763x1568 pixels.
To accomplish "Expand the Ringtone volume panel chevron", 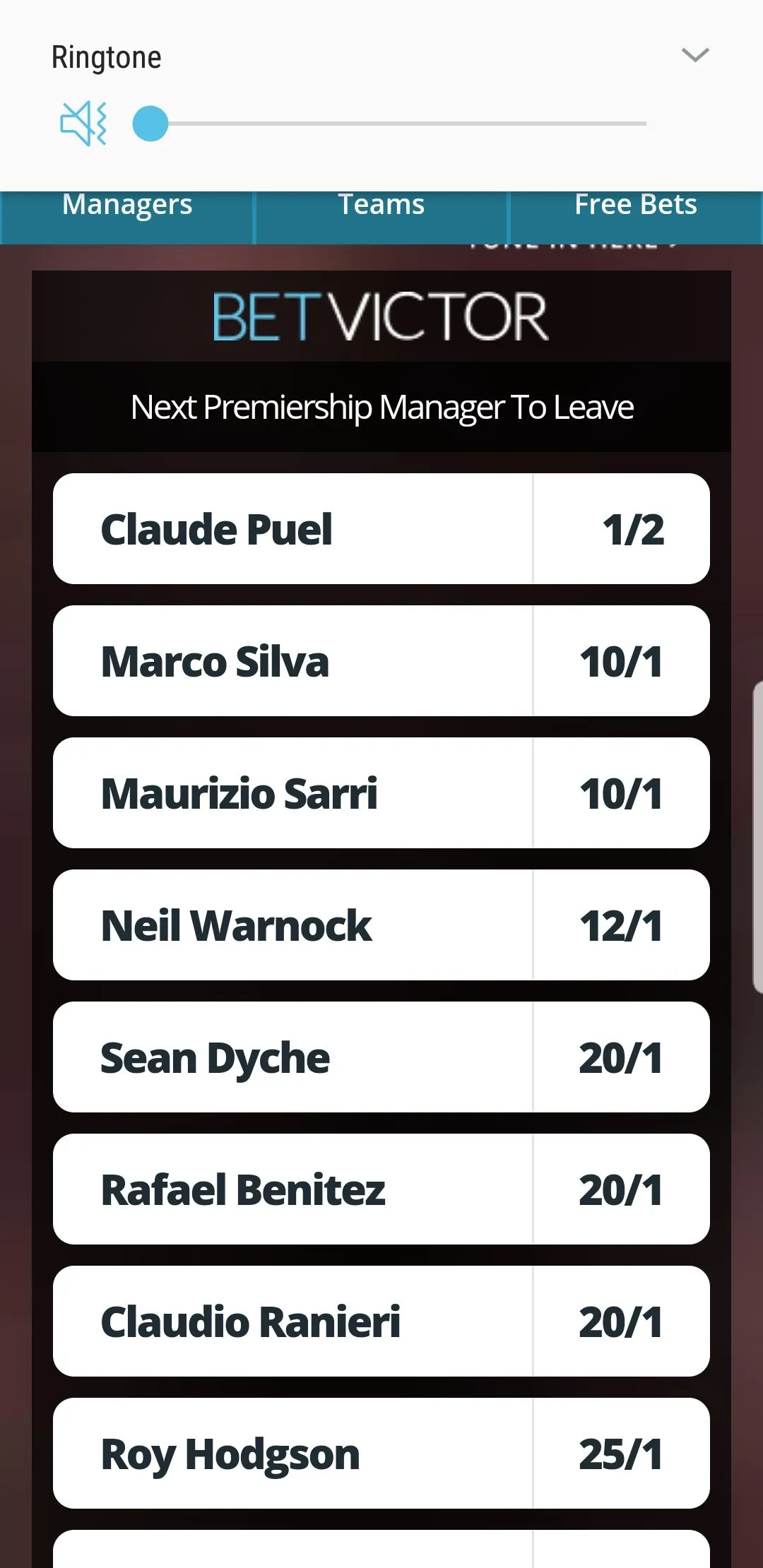I will point(695,55).
